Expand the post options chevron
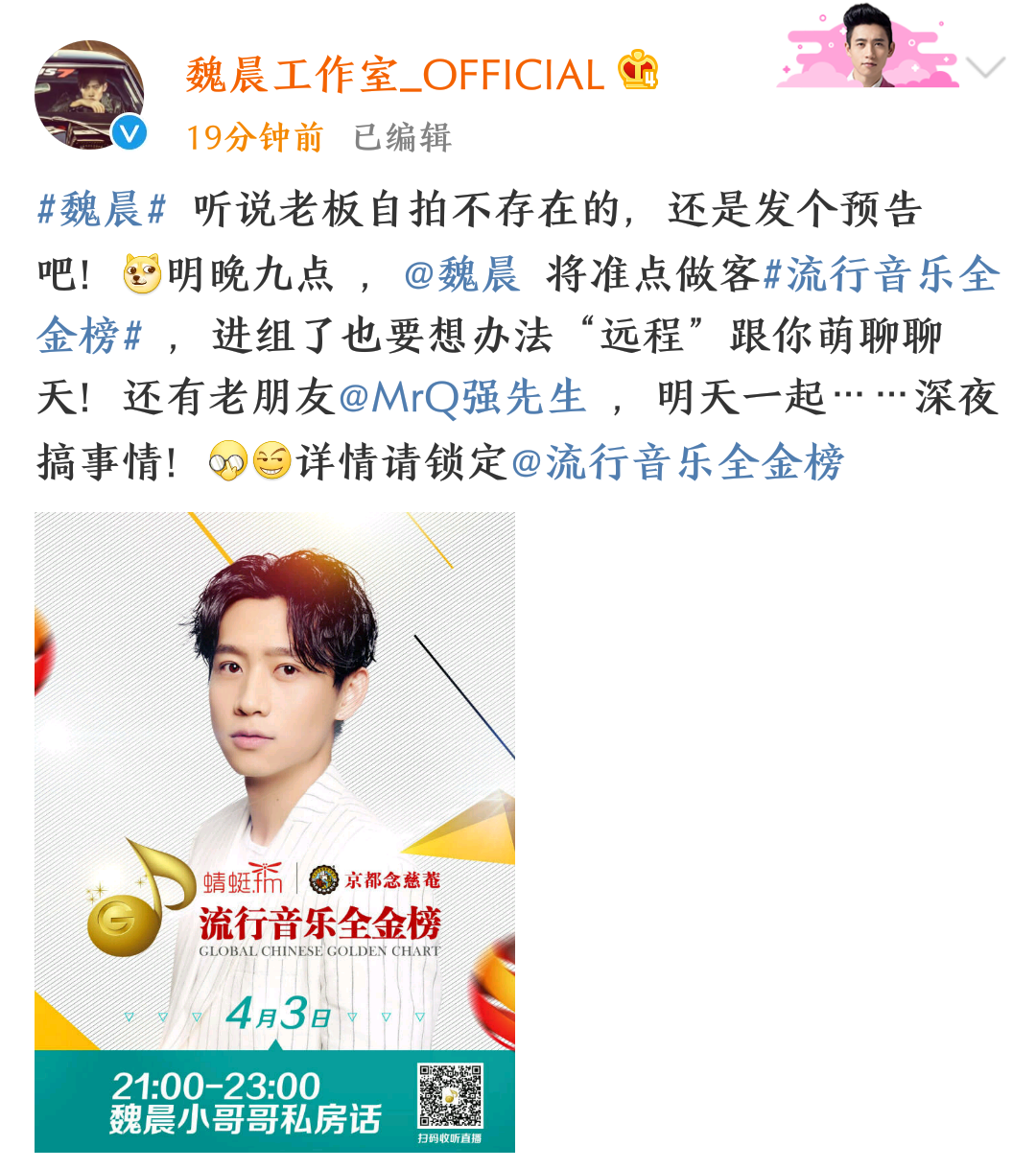This screenshot has width=1036, height=1169. [x=985, y=68]
